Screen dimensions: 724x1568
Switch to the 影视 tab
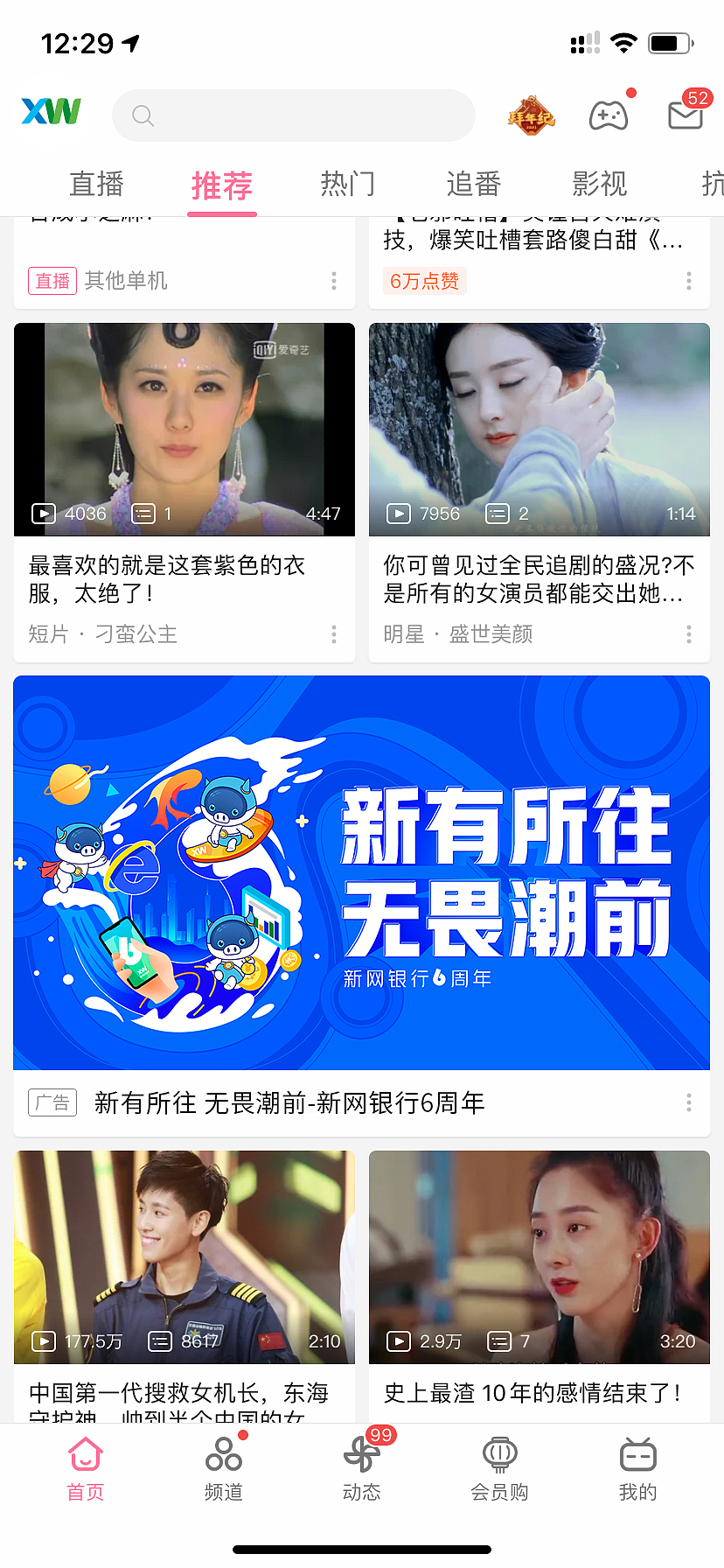tap(599, 184)
